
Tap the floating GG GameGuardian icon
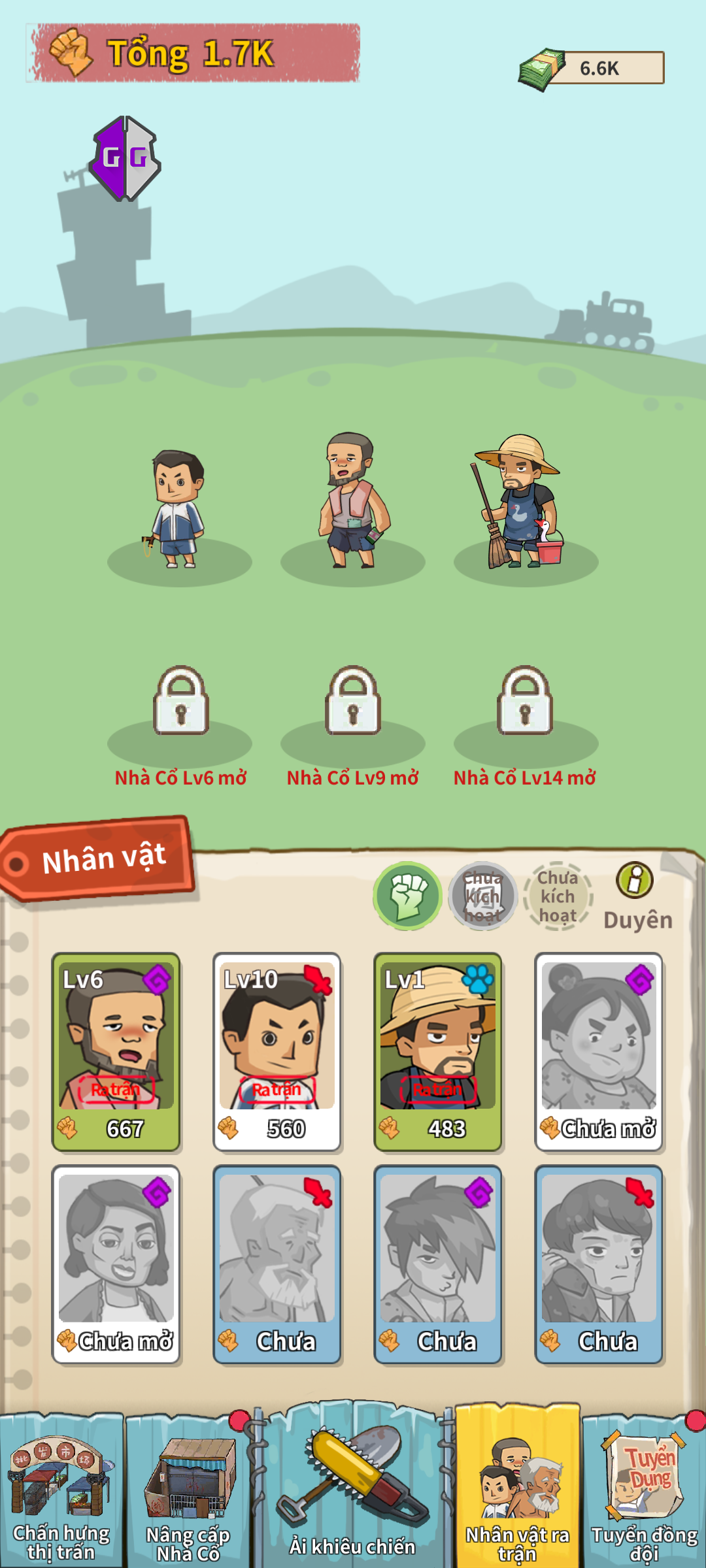click(125, 159)
